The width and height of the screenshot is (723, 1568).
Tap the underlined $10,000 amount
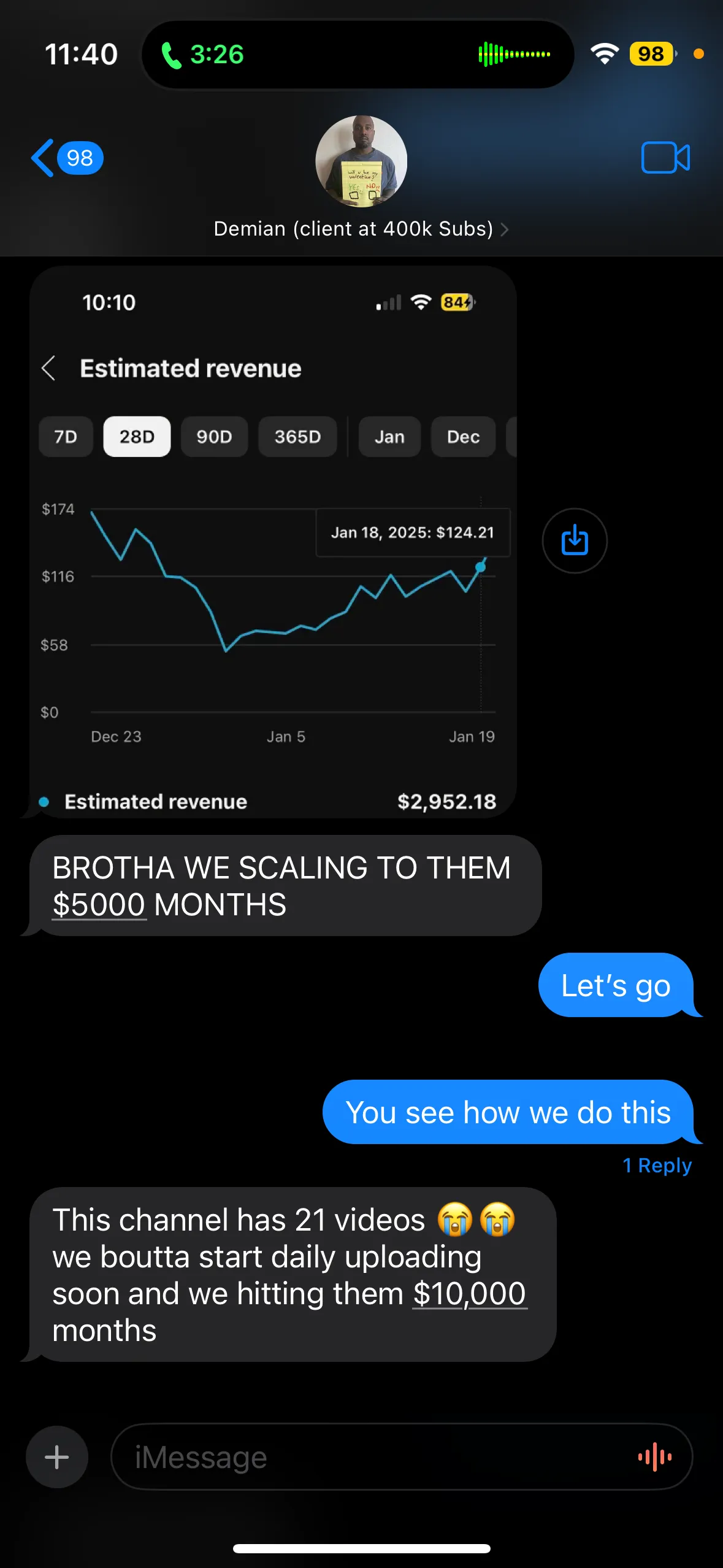tap(470, 1294)
